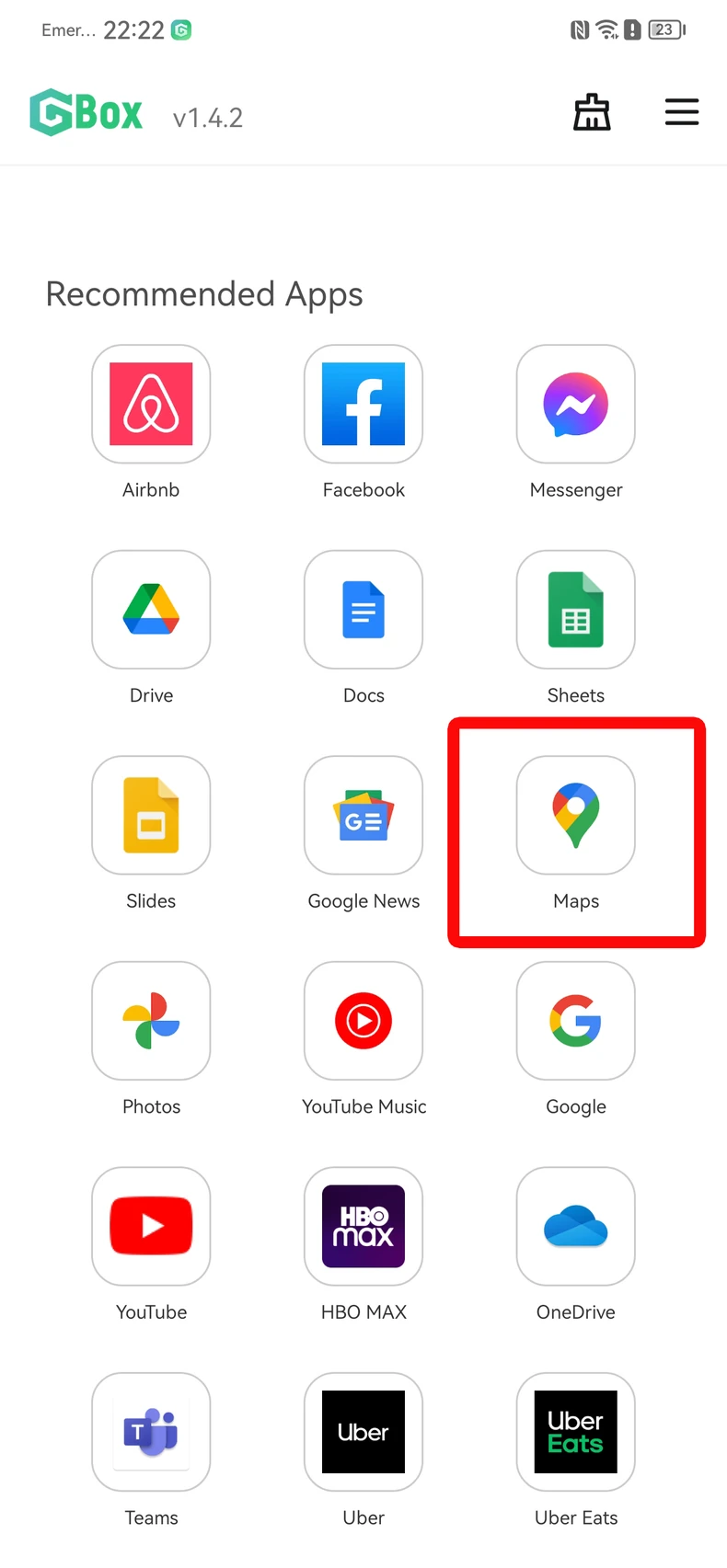
Task: Tap the GBox logo
Action: [x=86, y=112]
